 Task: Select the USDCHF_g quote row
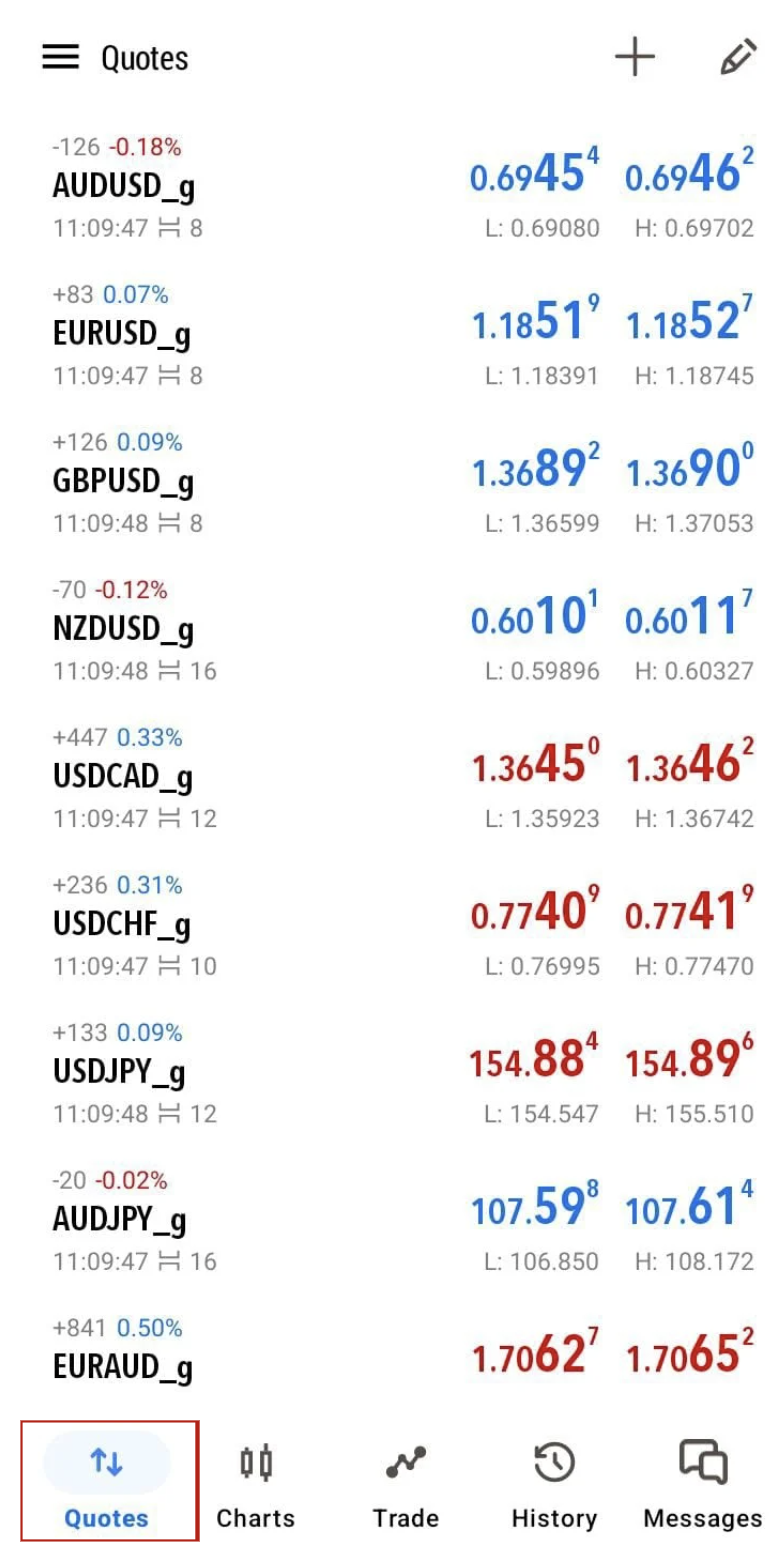tap(392, 925)
